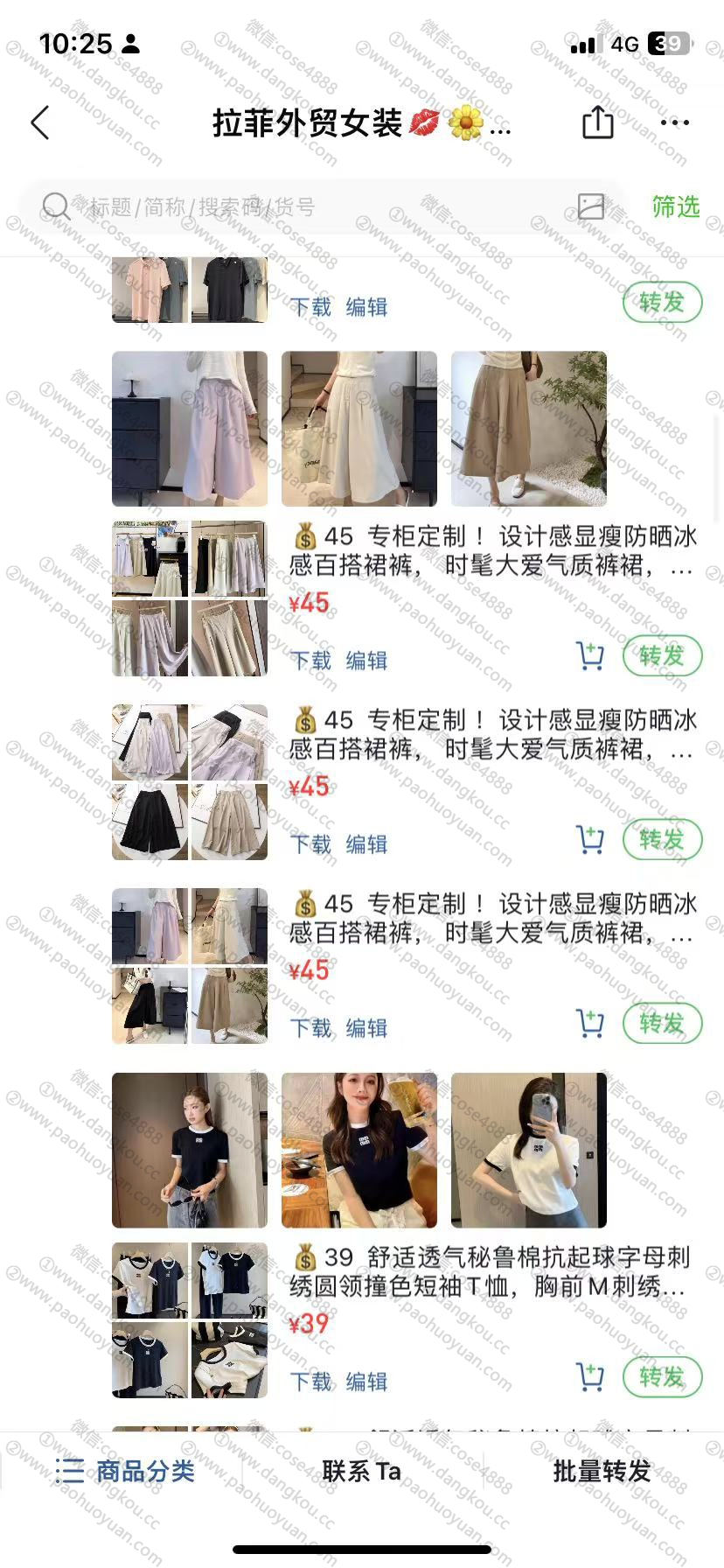Open the lavender wide-leg culottes photo
This screenshot has height=1568, width=724.
click(x=190, y=429)
